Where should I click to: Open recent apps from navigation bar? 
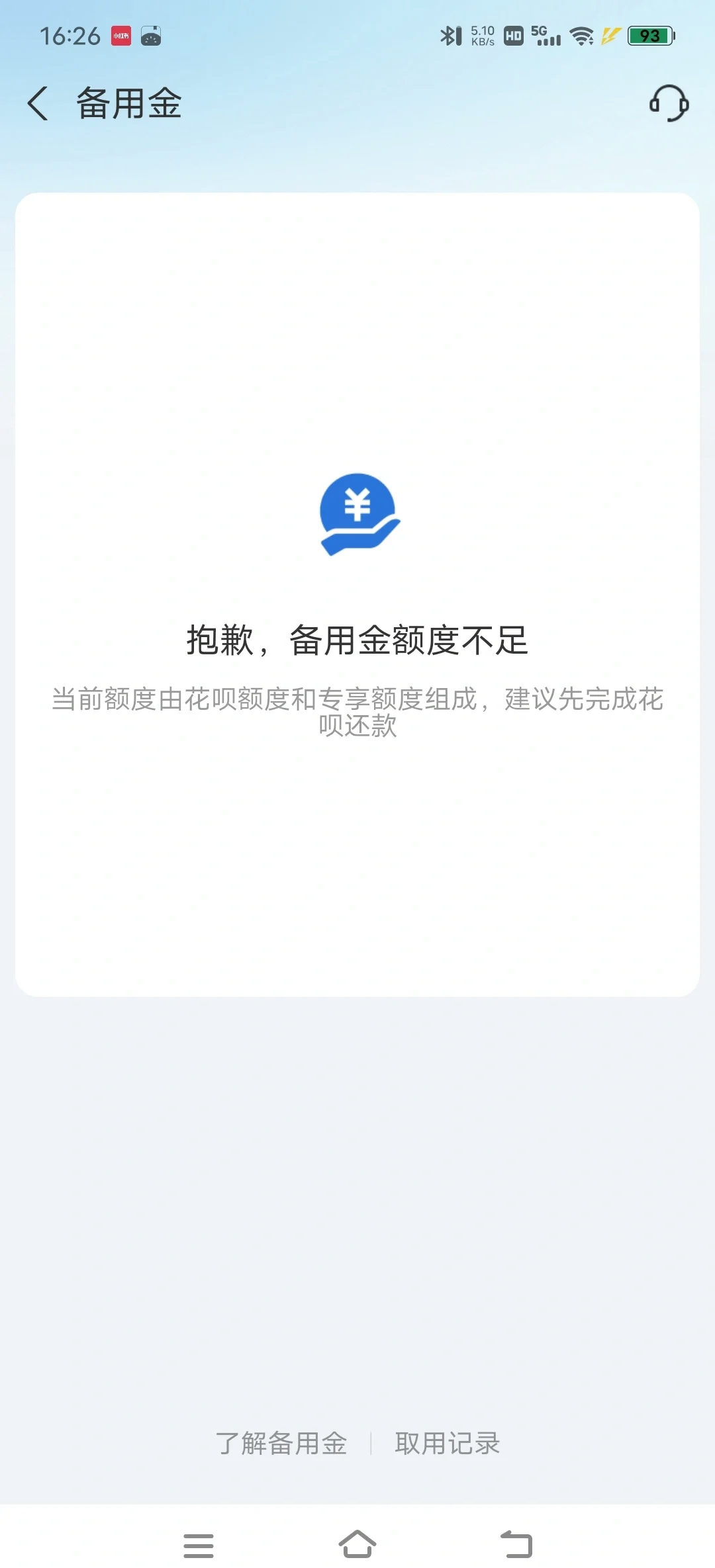point(199,1545)
